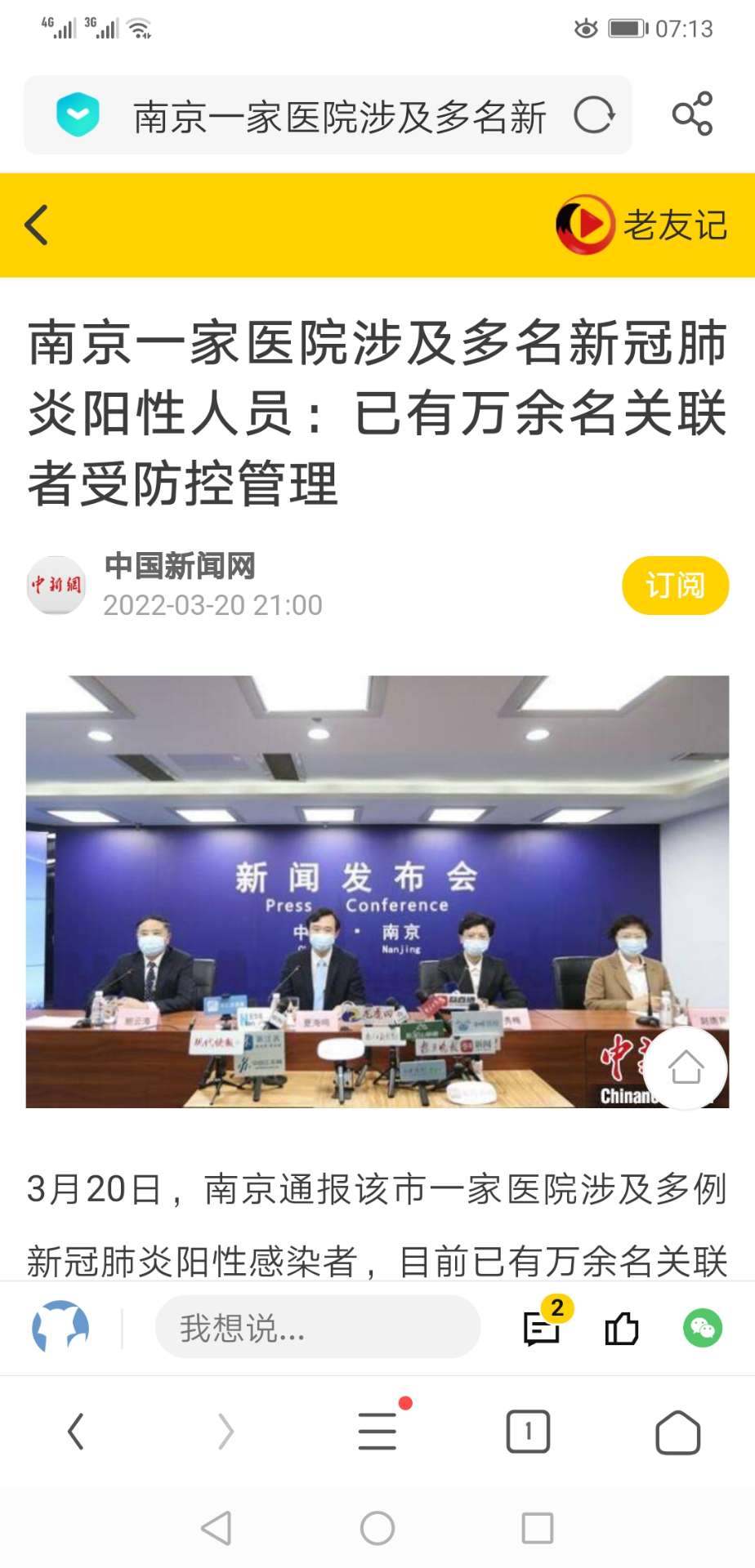Tap the address bar showing 南京一家医院
755x1568 pixels.
tap(338, 117)
